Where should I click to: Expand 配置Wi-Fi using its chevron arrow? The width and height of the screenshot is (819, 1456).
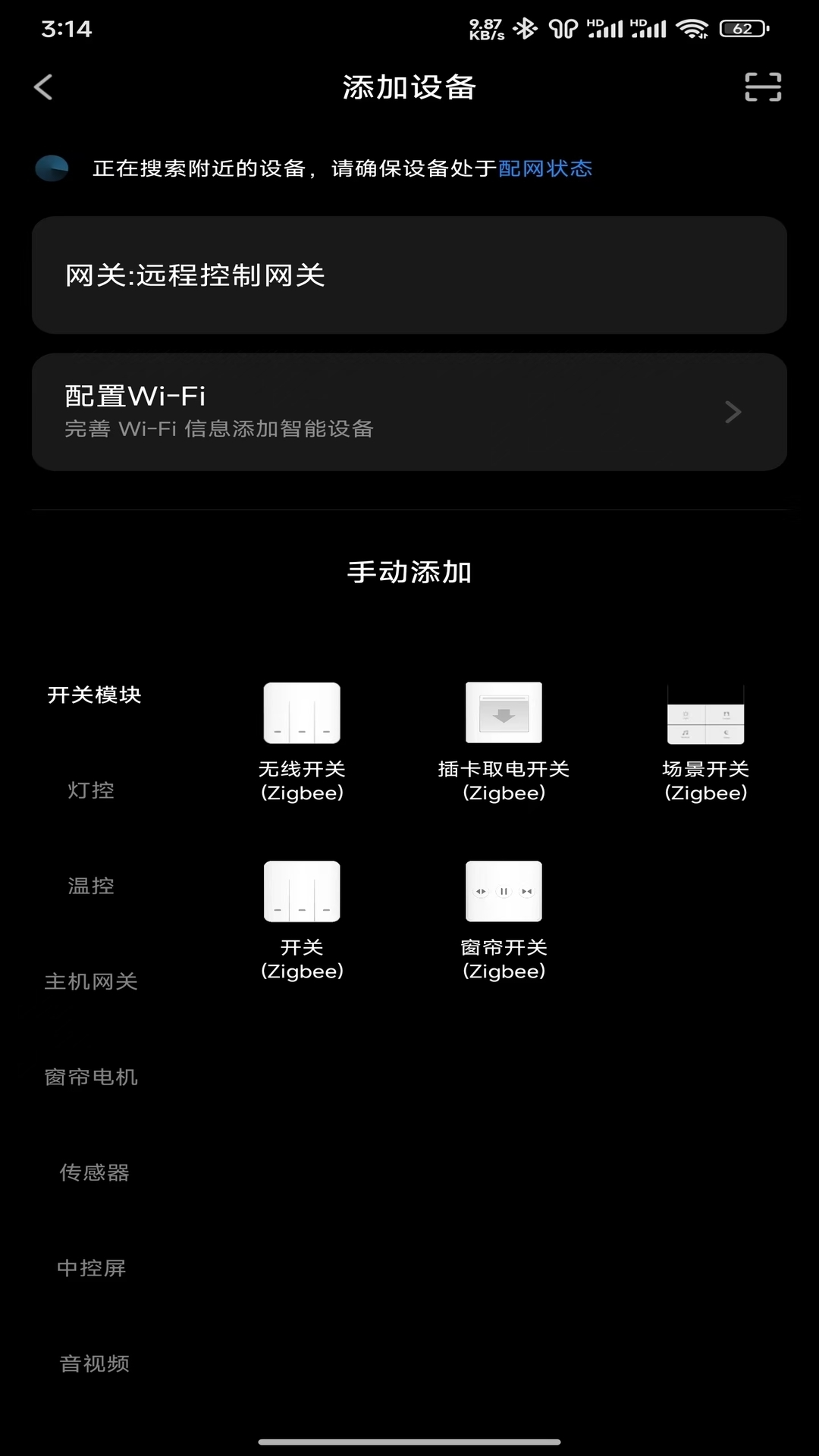click(x=733, y=412)
